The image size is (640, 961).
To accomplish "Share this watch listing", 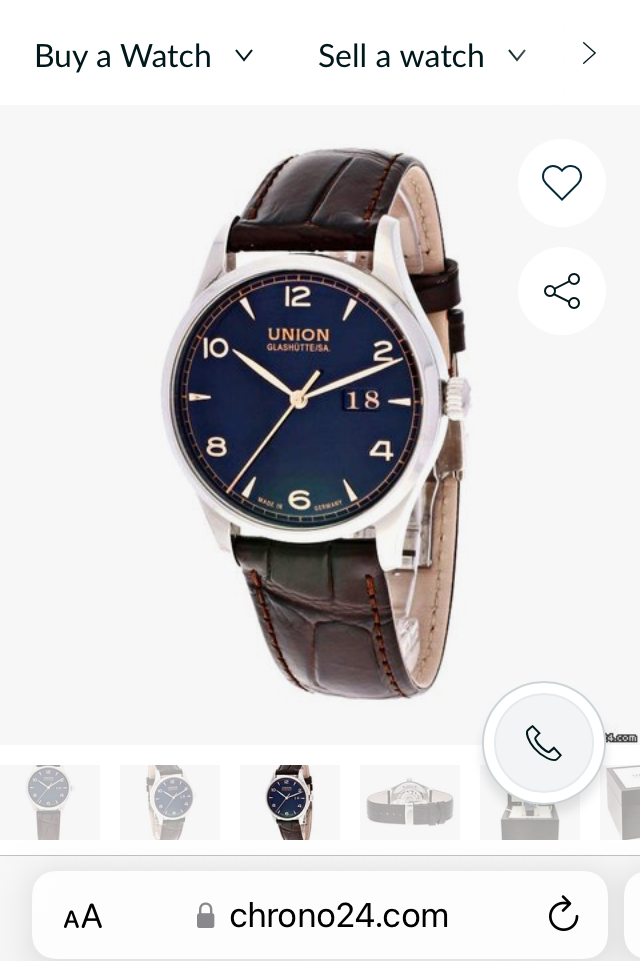I will pyautogui.click(x=561, y=291).
